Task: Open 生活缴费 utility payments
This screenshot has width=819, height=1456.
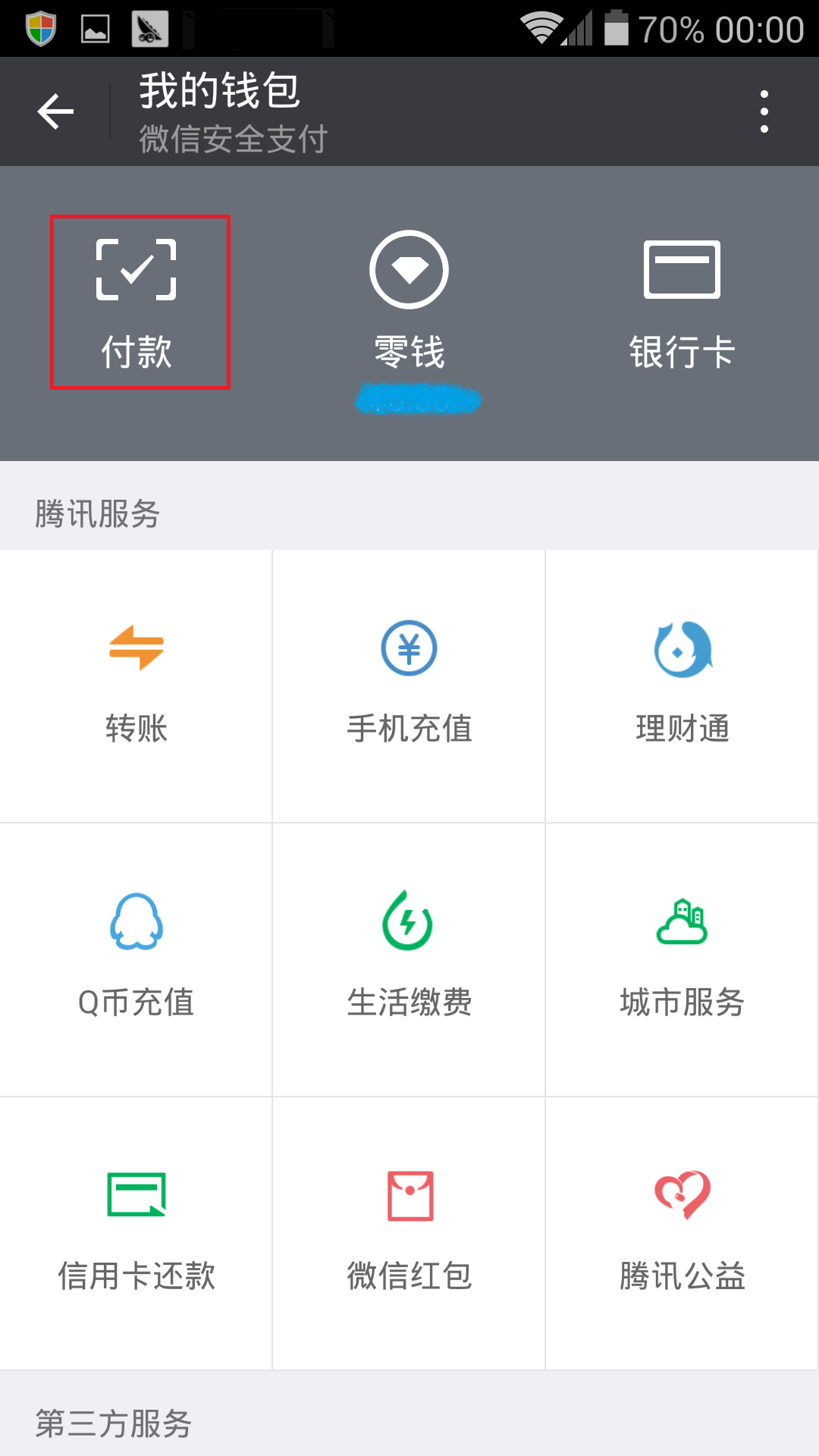Action: point(409,959)
